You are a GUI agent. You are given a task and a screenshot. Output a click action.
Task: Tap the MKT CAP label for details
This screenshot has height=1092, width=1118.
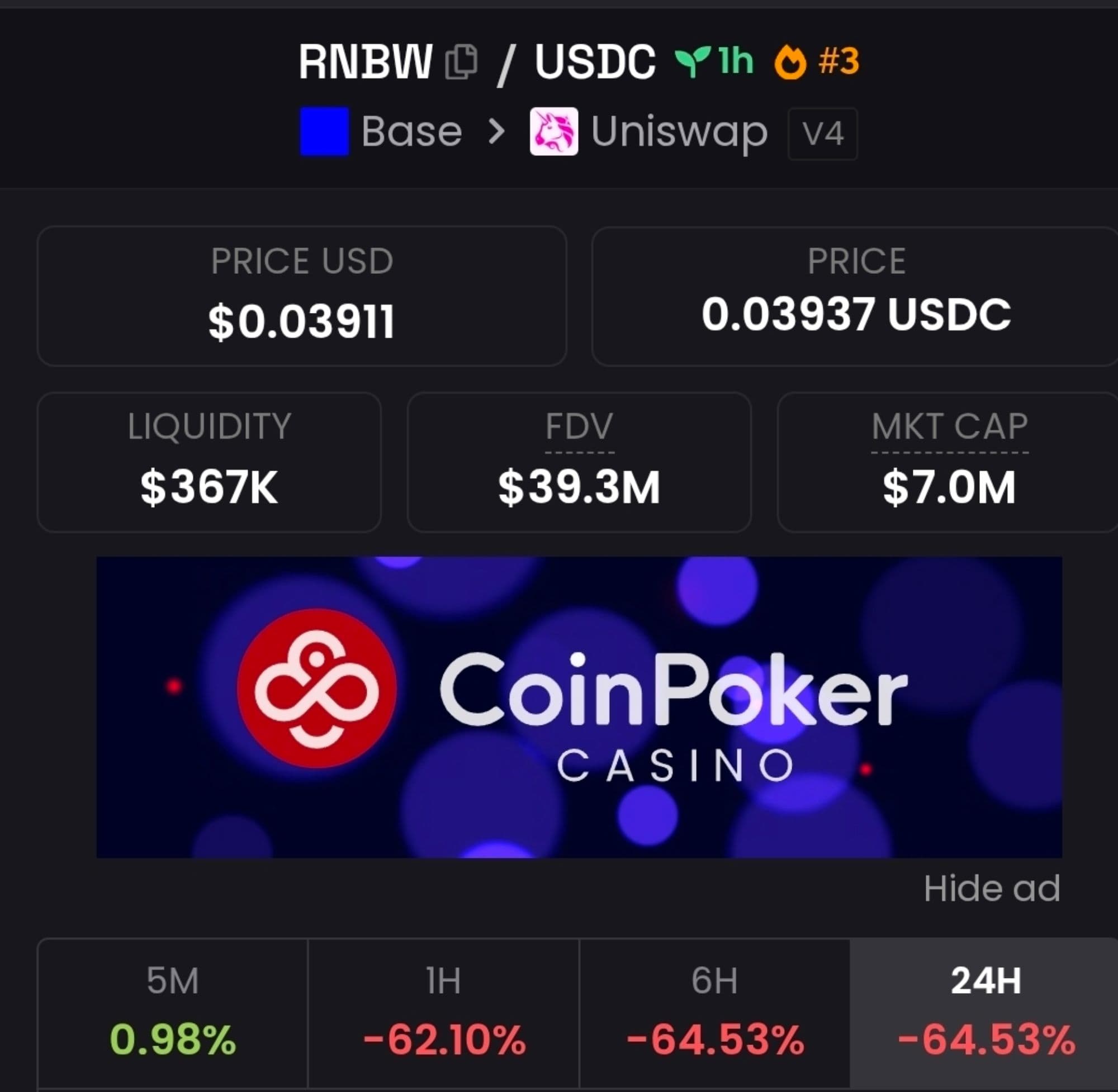[949, 428]
